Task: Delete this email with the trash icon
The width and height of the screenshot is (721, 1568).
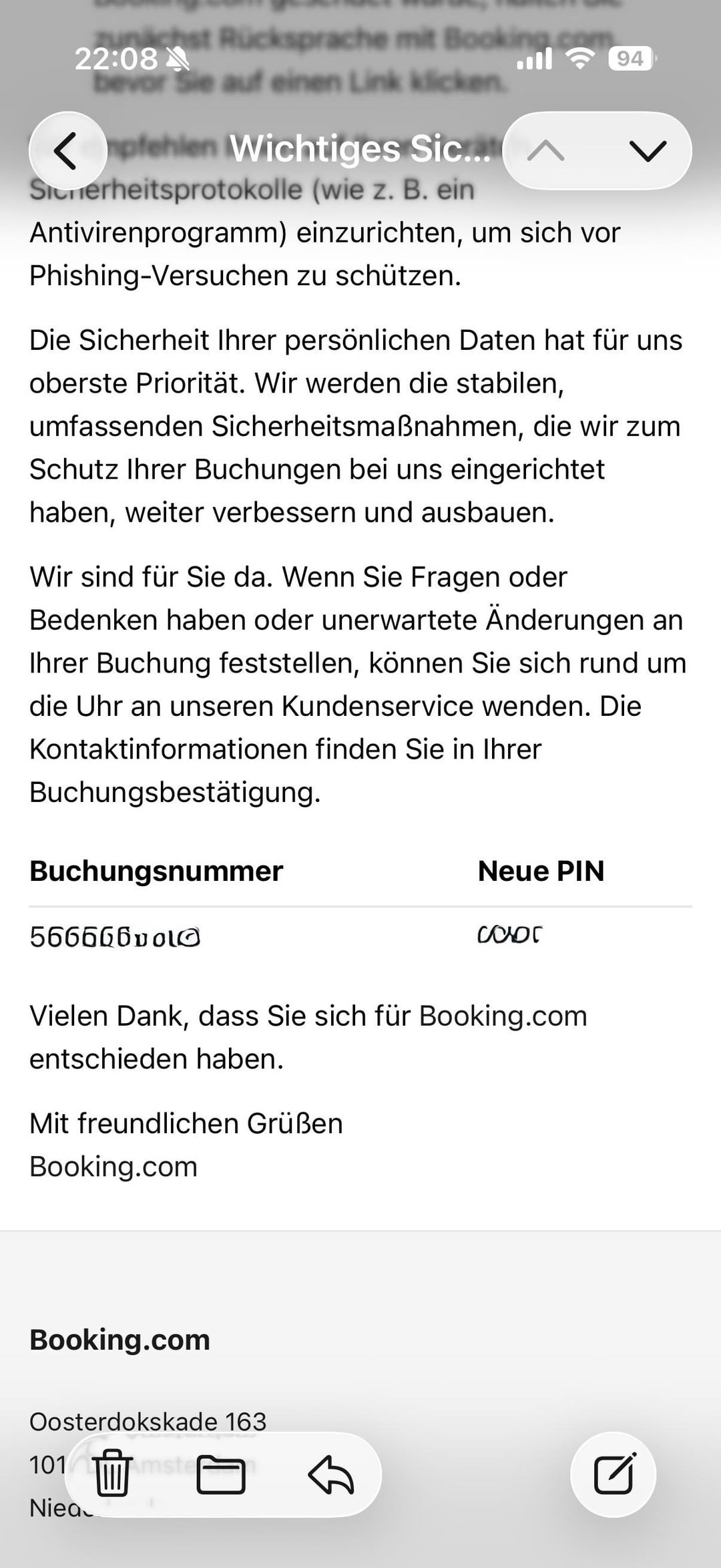Action: pyautogui.click(x=111, y=1473)
